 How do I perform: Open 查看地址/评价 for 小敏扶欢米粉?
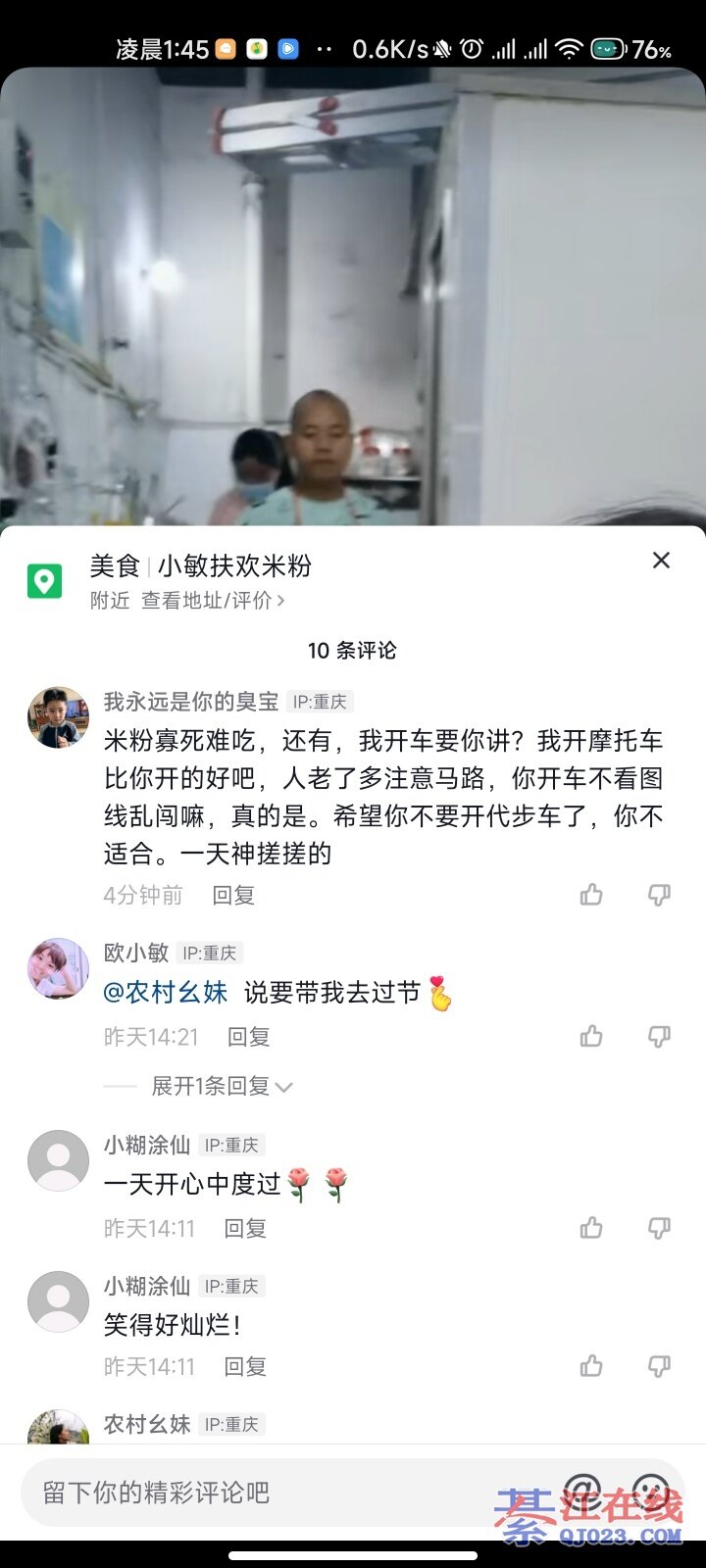point(212,601)
